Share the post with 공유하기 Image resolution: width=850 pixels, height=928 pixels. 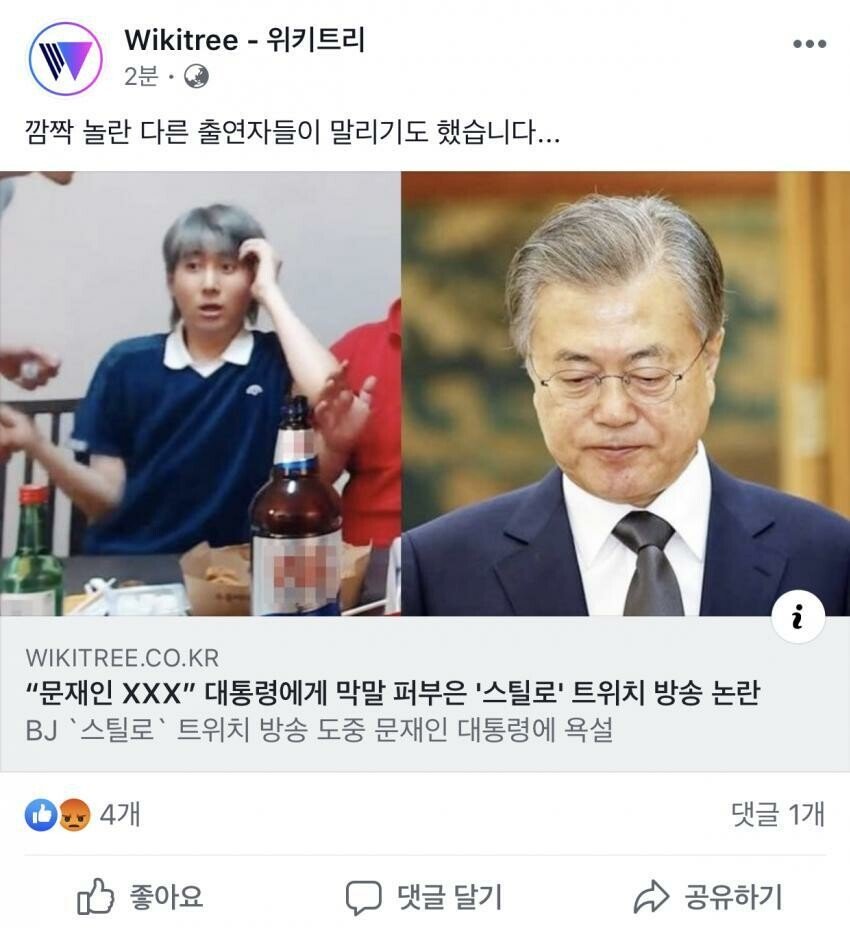(708, 897)
